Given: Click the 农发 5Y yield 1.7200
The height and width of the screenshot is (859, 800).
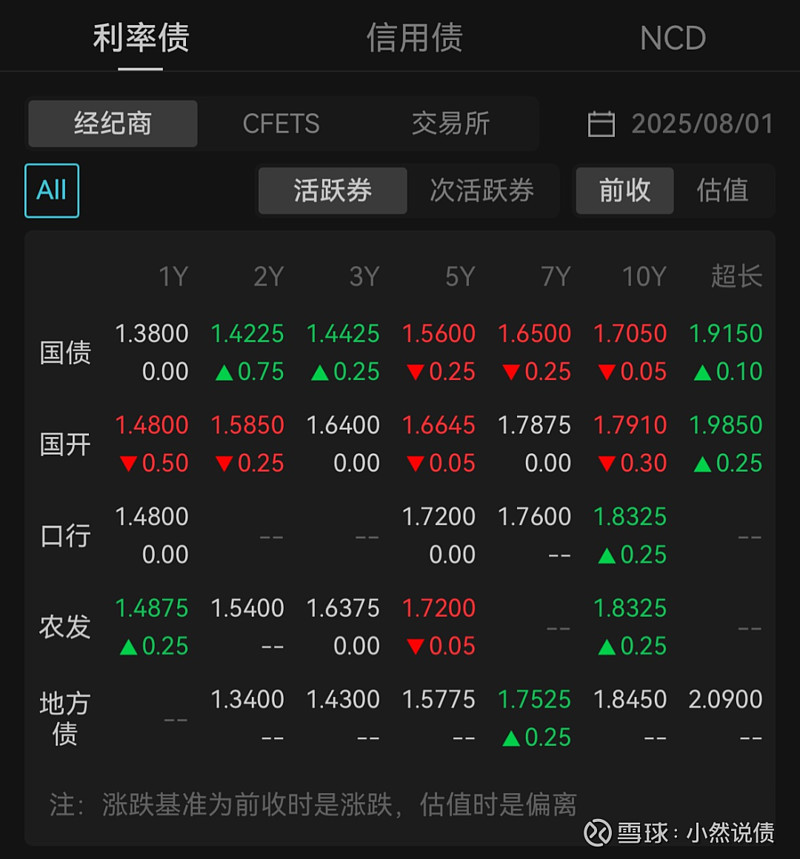Looking at the screenshot, I should (439, 608).
